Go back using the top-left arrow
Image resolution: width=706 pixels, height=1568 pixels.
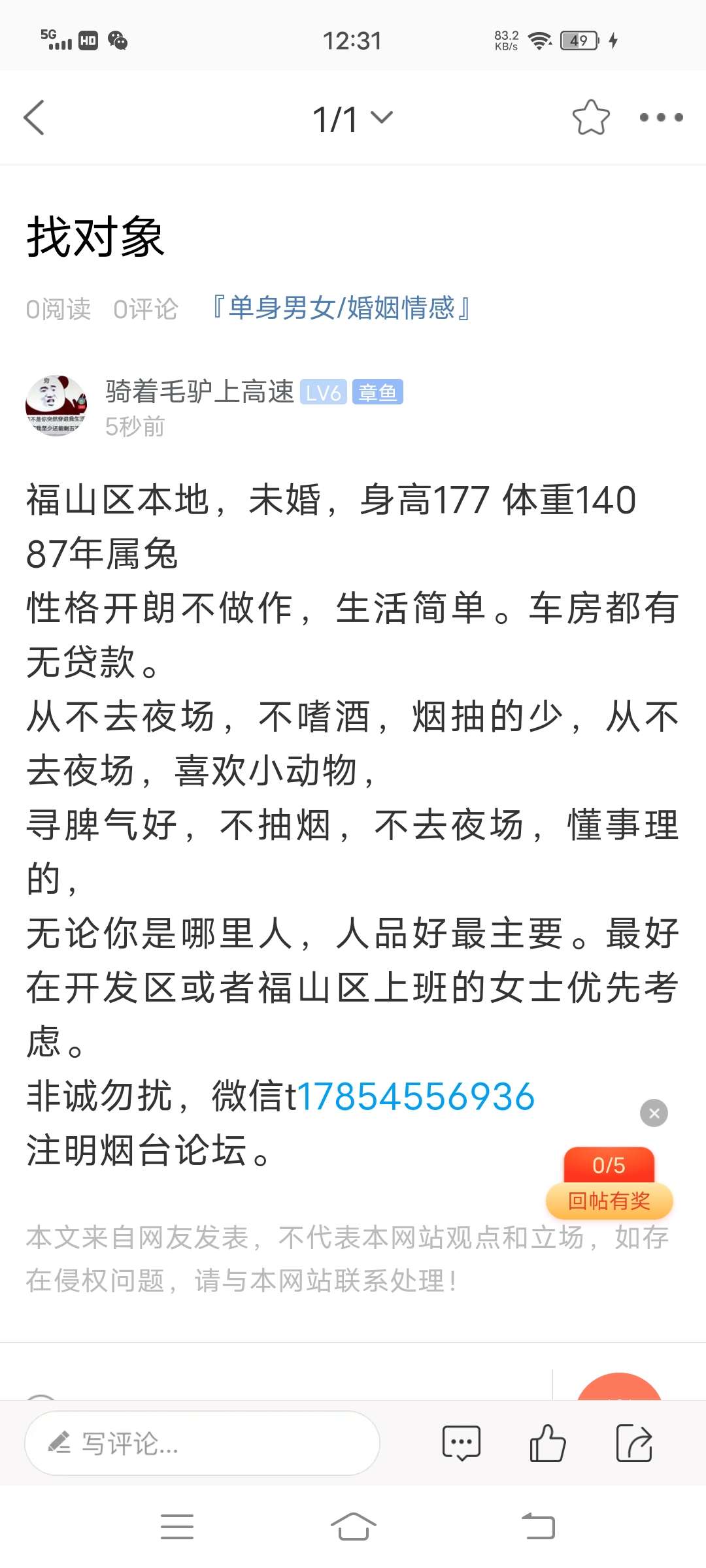point(34,118)
